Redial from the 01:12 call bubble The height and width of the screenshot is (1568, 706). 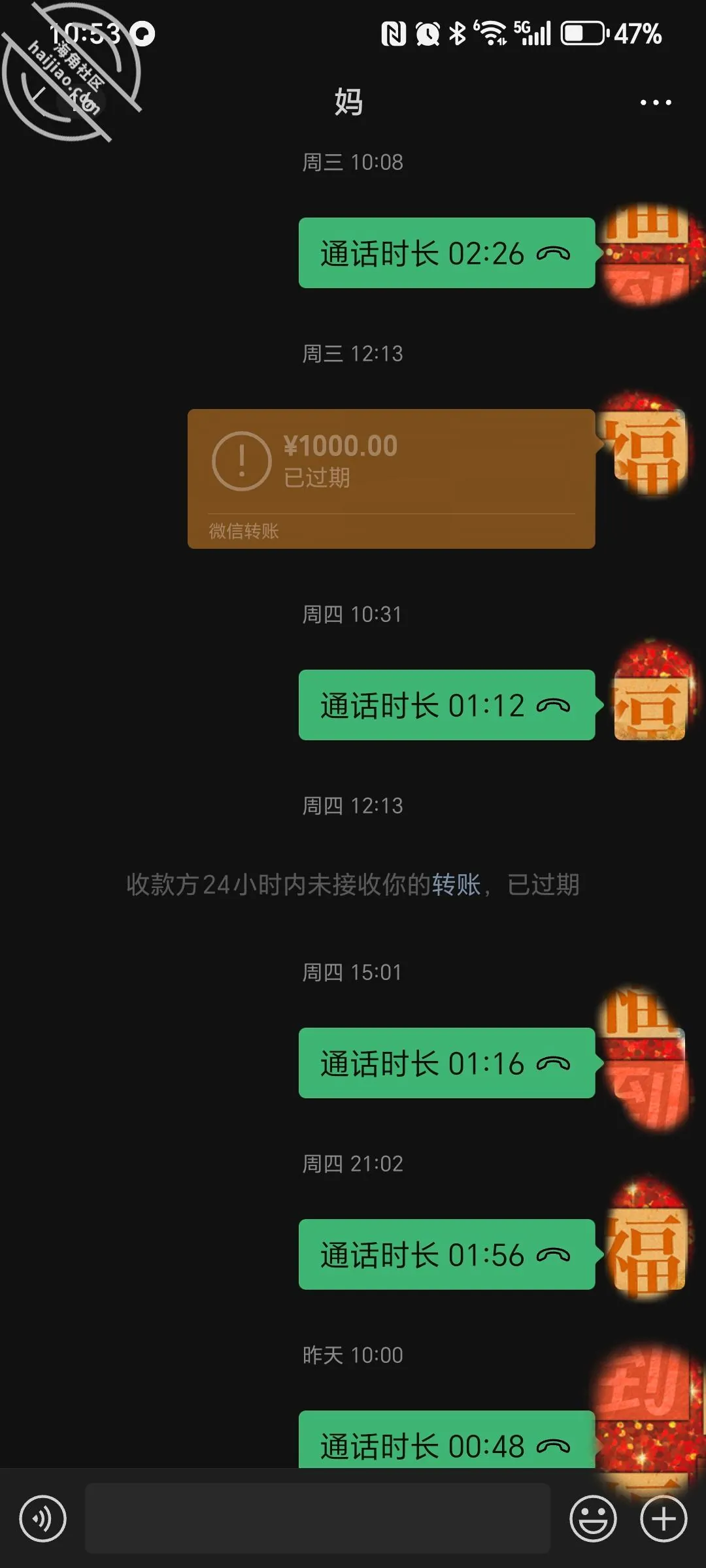point(446,705)
